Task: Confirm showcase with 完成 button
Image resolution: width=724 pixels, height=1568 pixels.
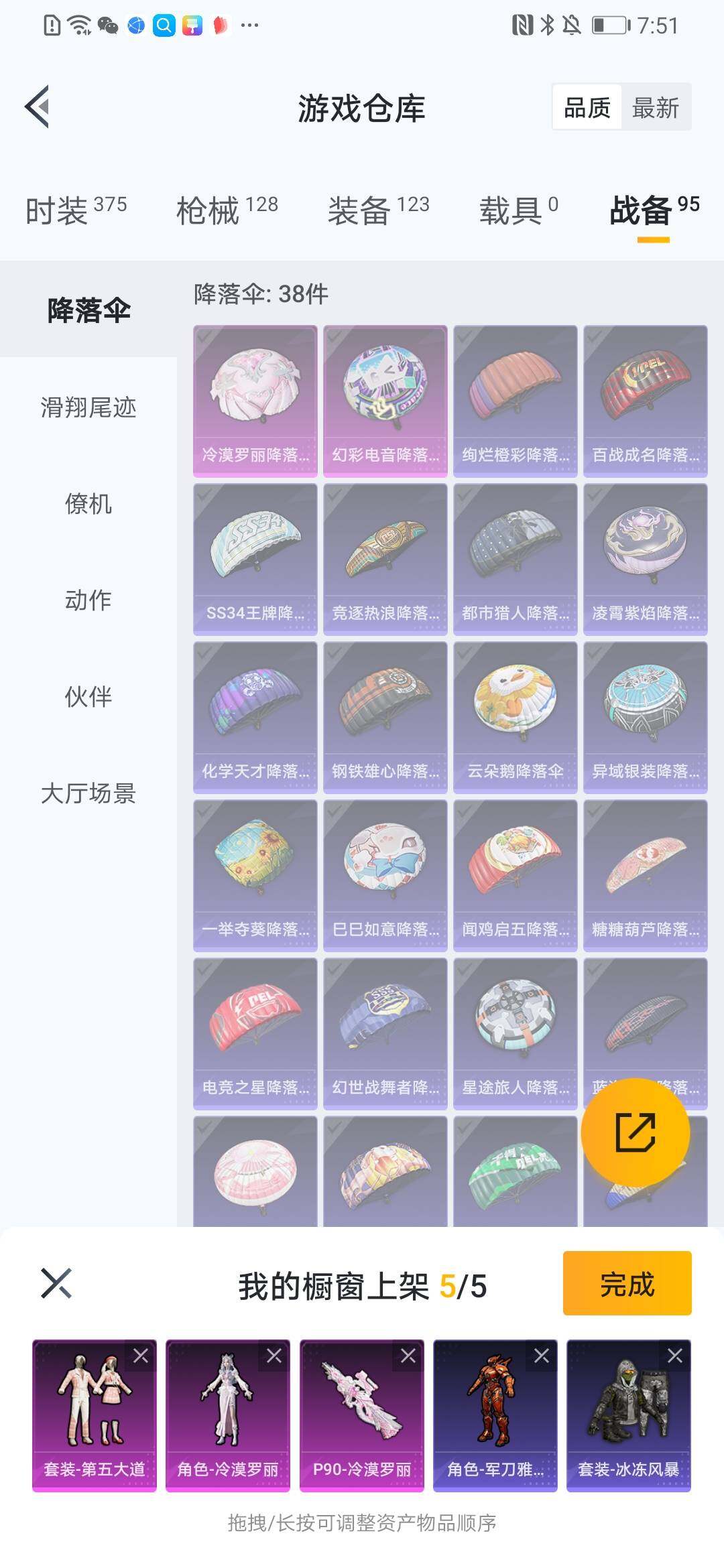Action: coord(627,1283)
